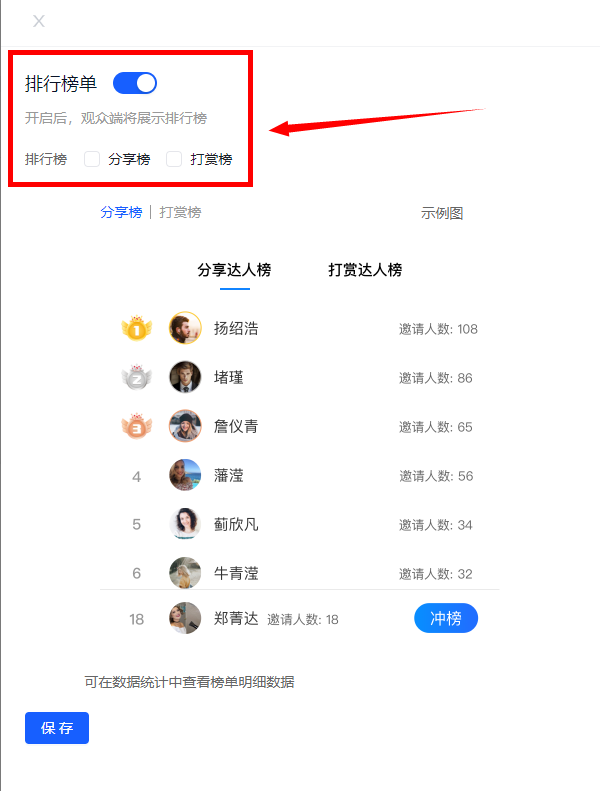The image size is (600, 791).
Task: Save settings with the 保存 button
Action: (x=57, y=728)
